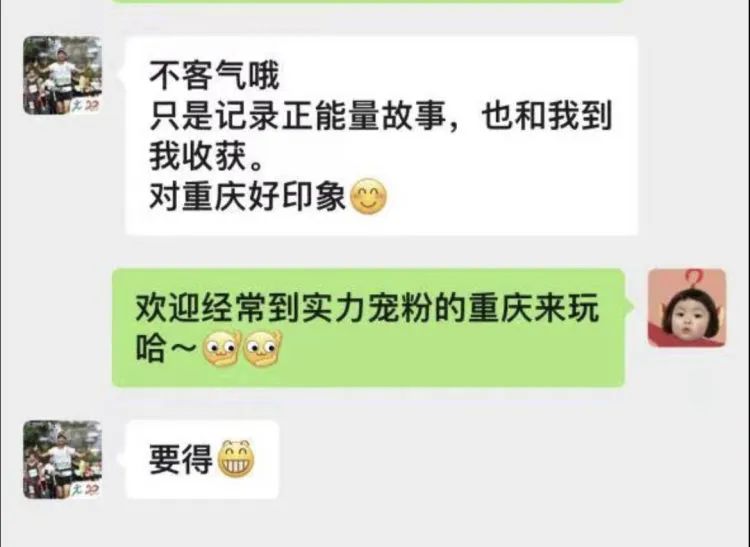Image resolution: width=750 pixels, height=547 pixels.
Task: Tap the child avatar beside the 欢迎经常 message
Action: [686, 307]
